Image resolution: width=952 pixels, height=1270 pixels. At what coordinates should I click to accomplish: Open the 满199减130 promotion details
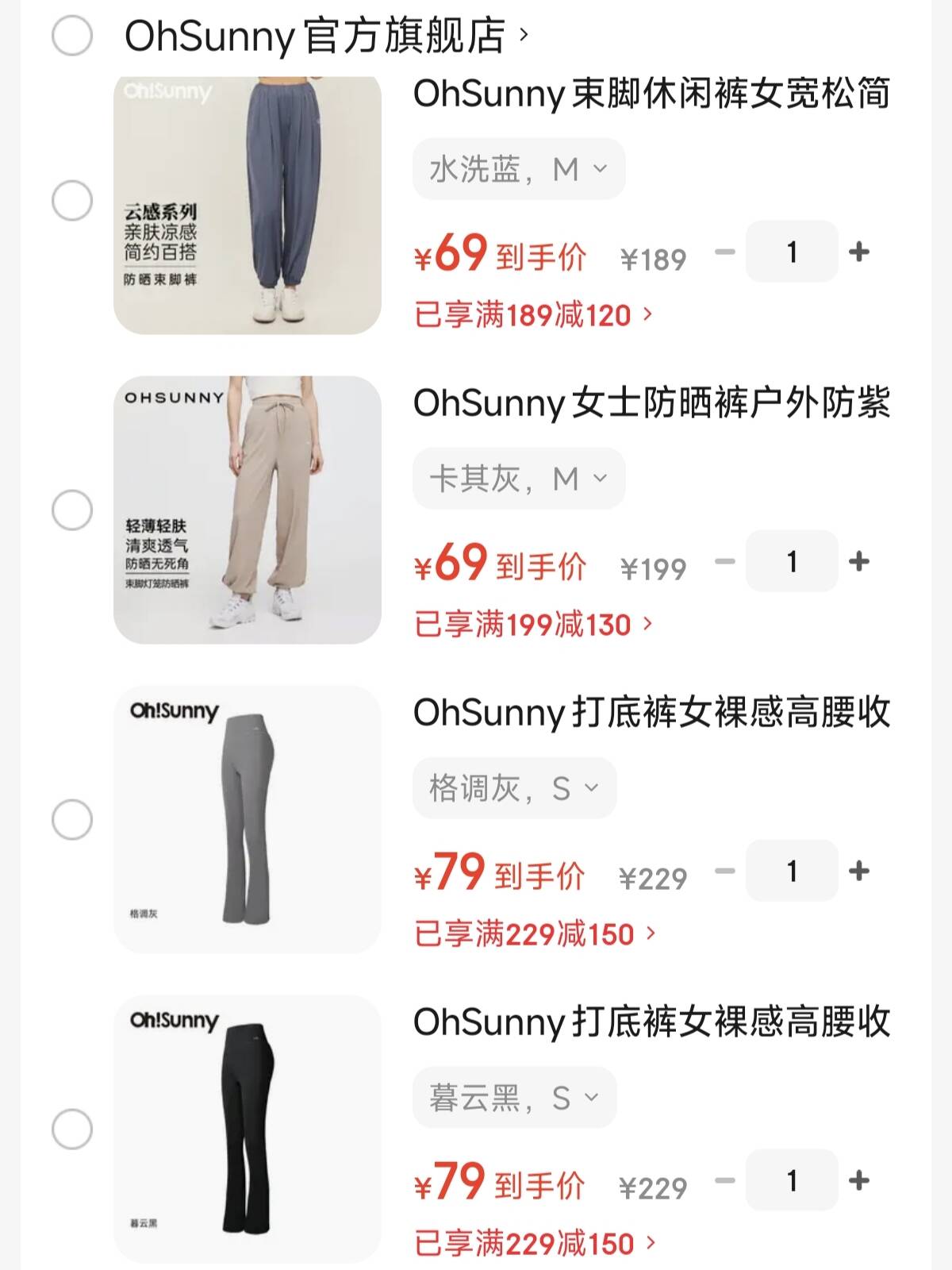pos(533,625)
